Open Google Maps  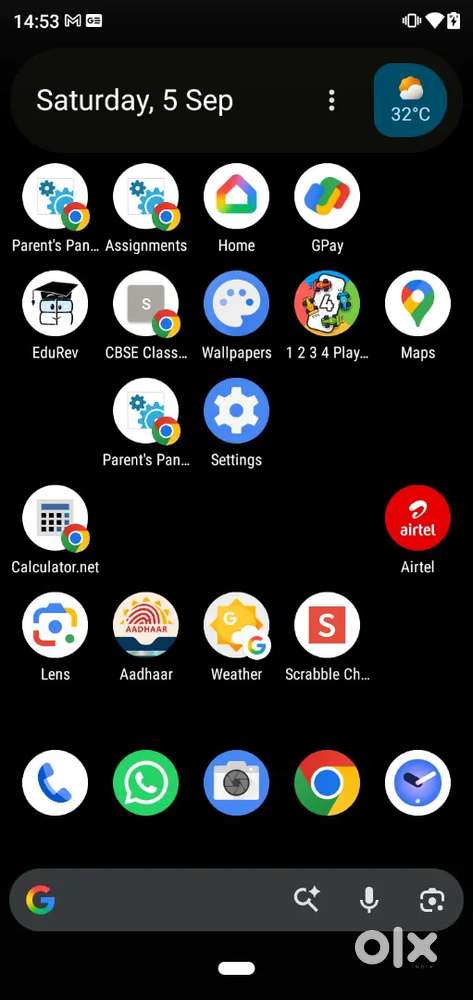pyautogui.click(x=418, y=303)
